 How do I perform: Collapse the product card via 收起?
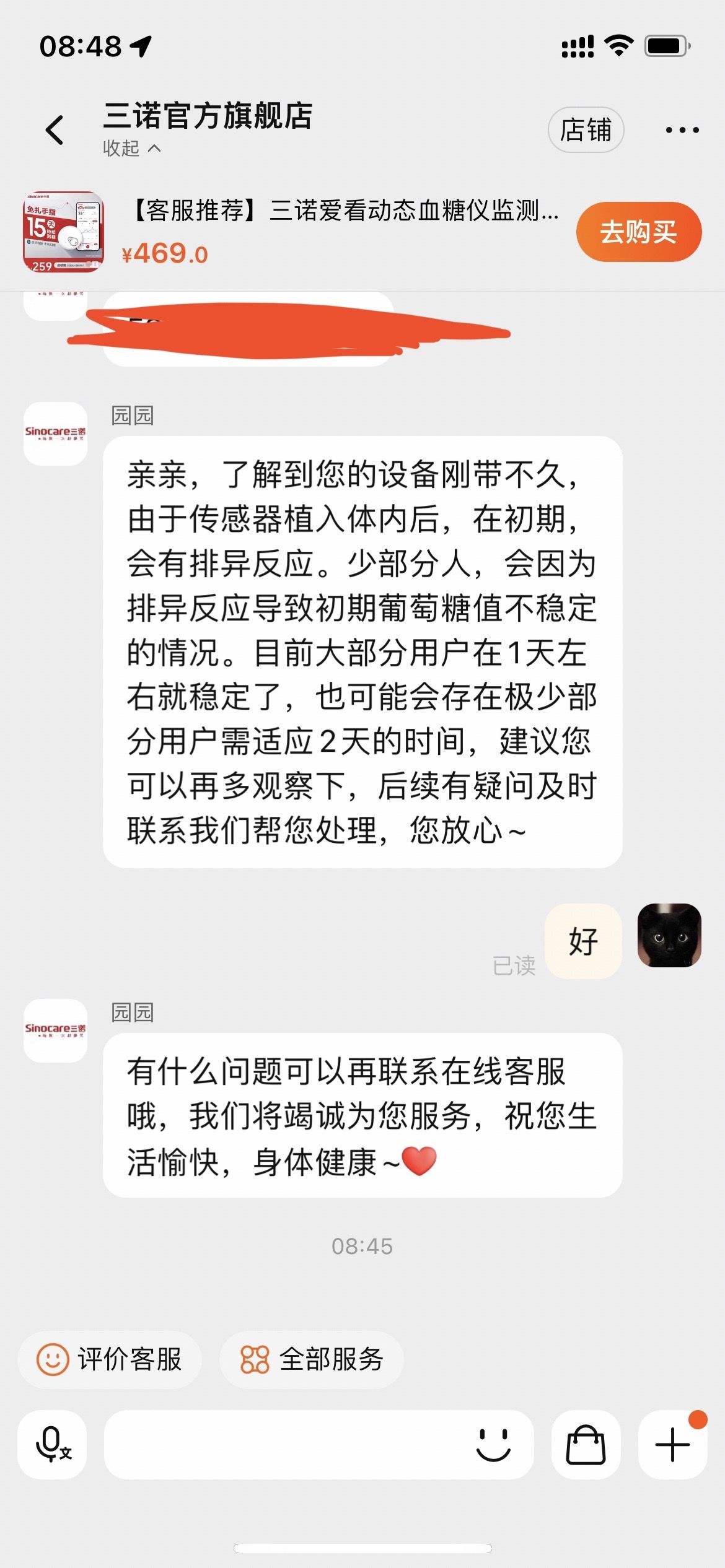(x=131, y=149)
